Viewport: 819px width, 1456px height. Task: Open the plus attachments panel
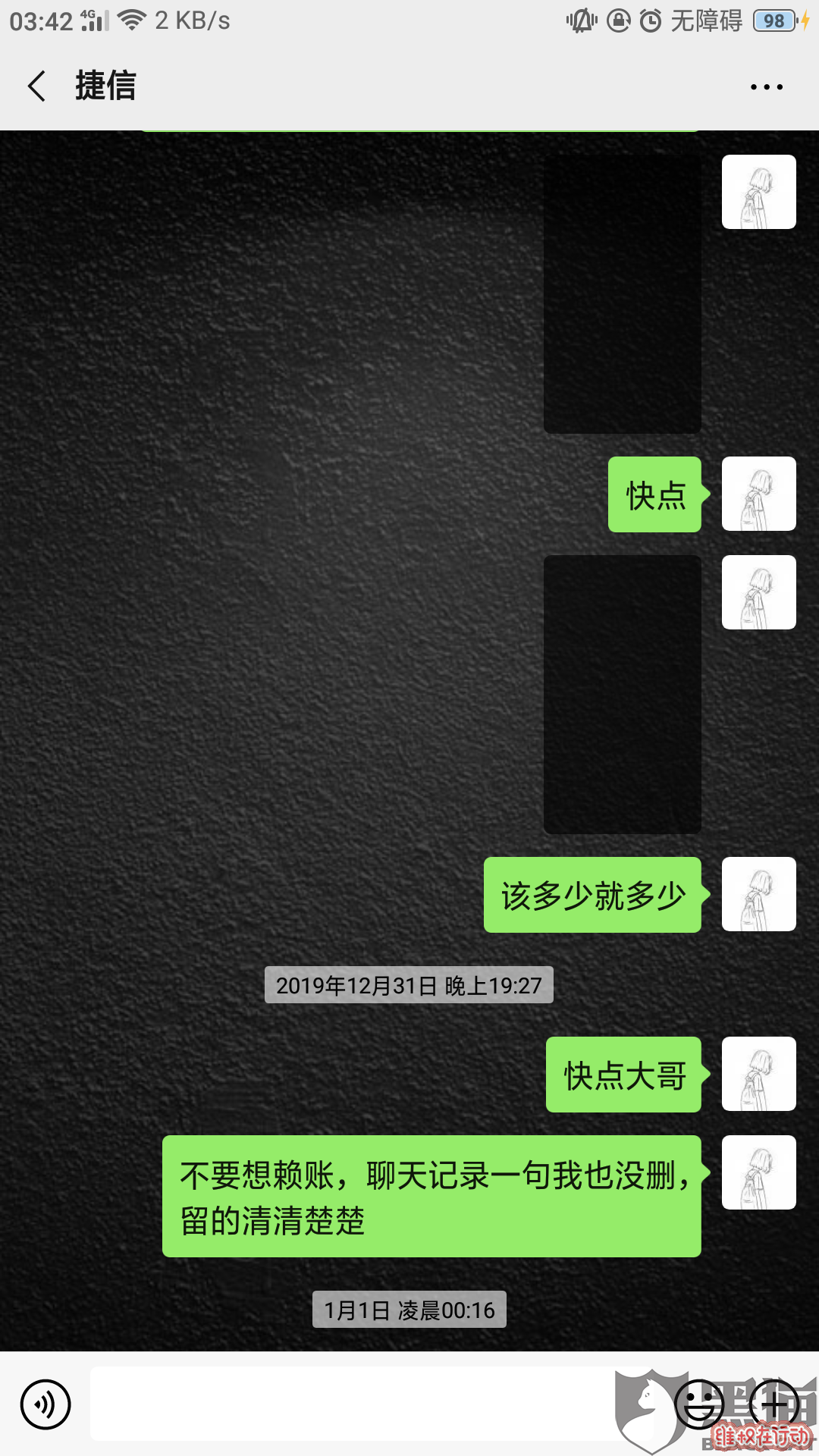click(x=773, y=1404)
